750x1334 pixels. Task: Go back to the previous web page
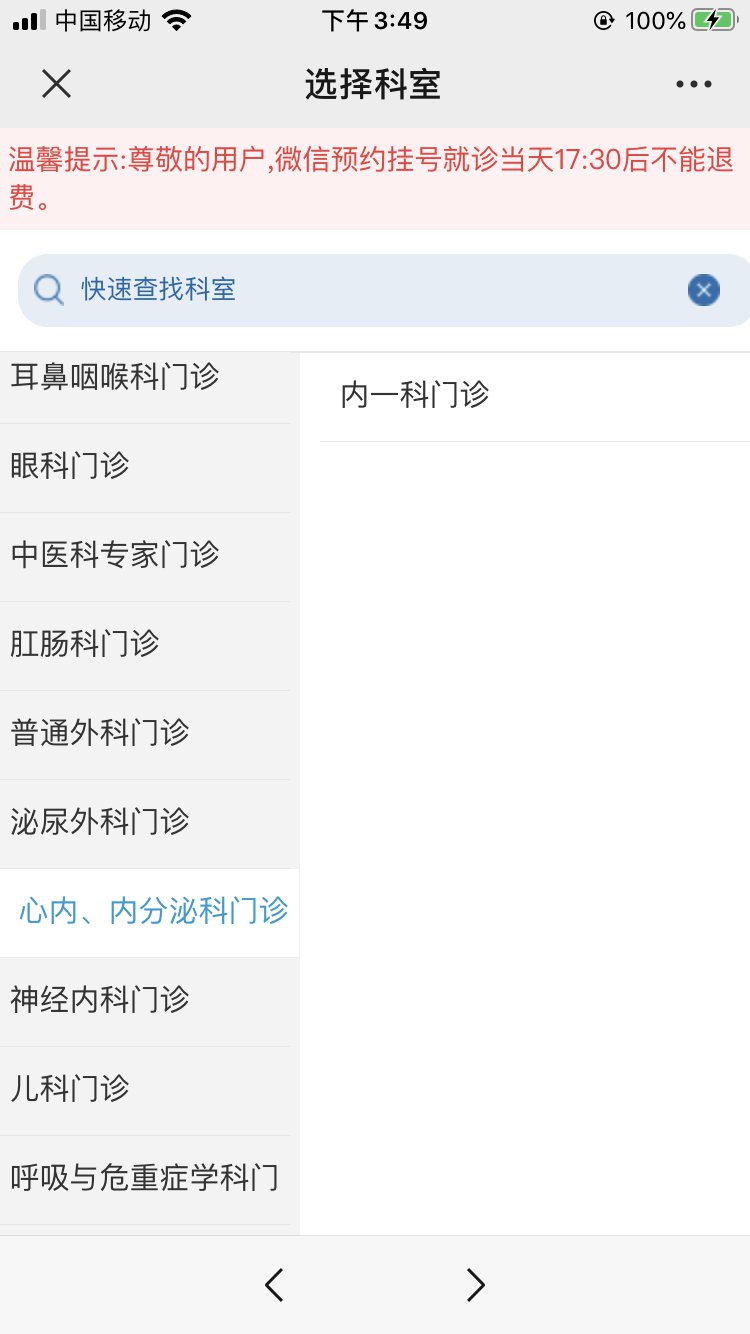(274, 1285)
